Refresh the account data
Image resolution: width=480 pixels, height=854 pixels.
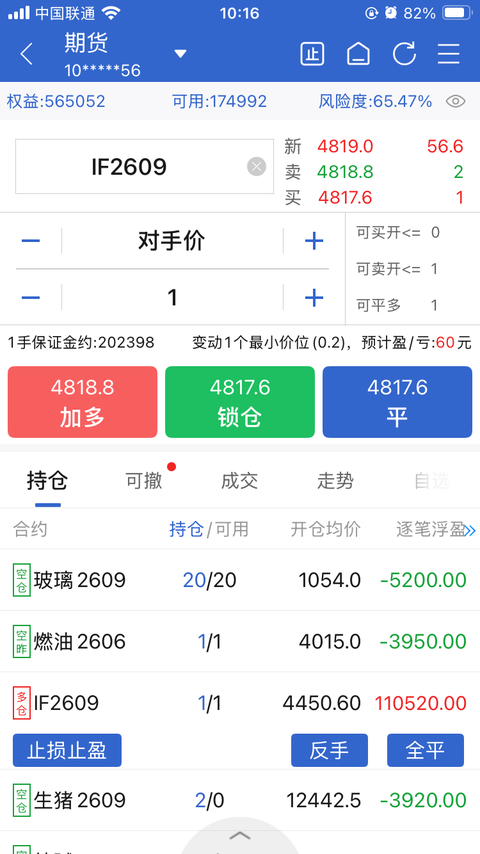point(404,54)
